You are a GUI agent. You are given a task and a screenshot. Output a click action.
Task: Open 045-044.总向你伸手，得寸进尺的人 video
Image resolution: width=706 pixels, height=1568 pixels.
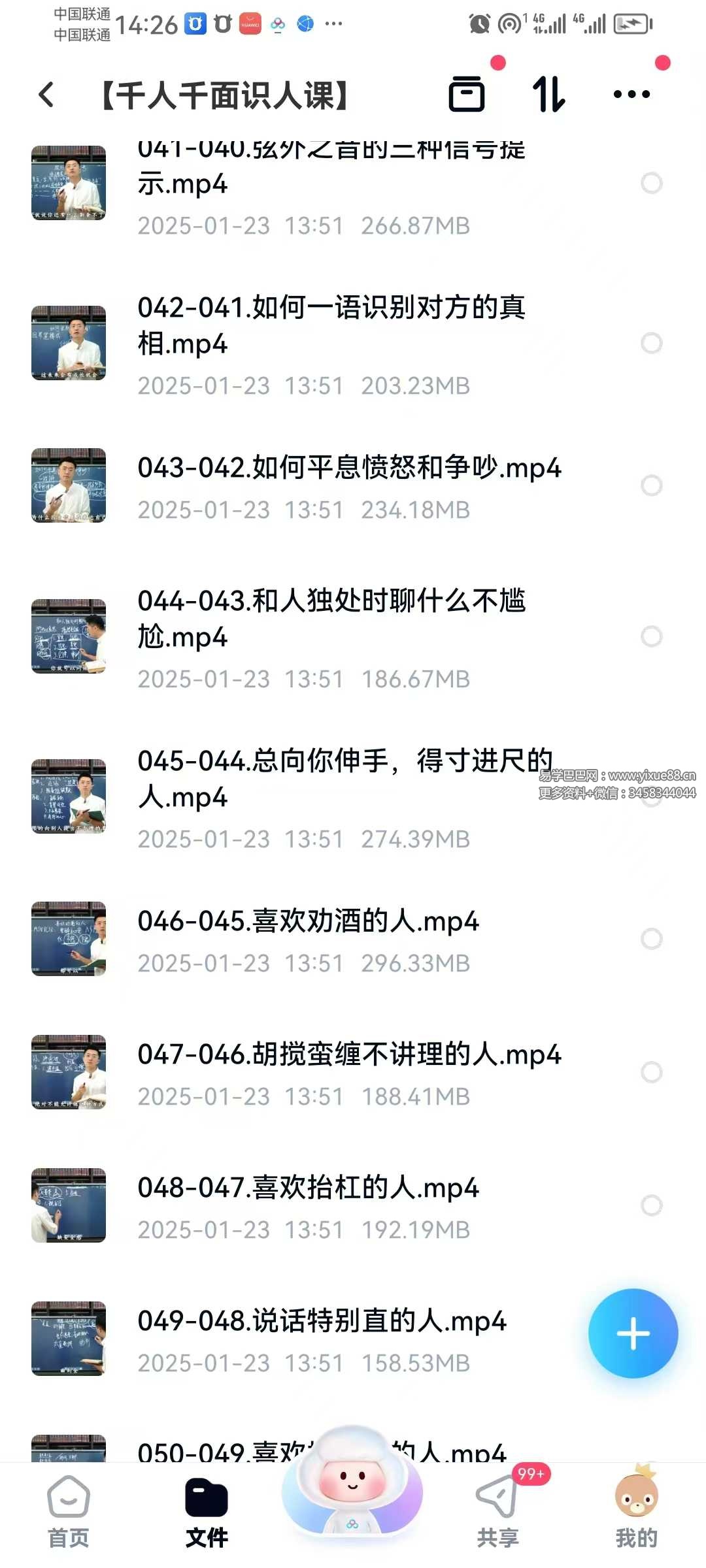tap(345, 779)
